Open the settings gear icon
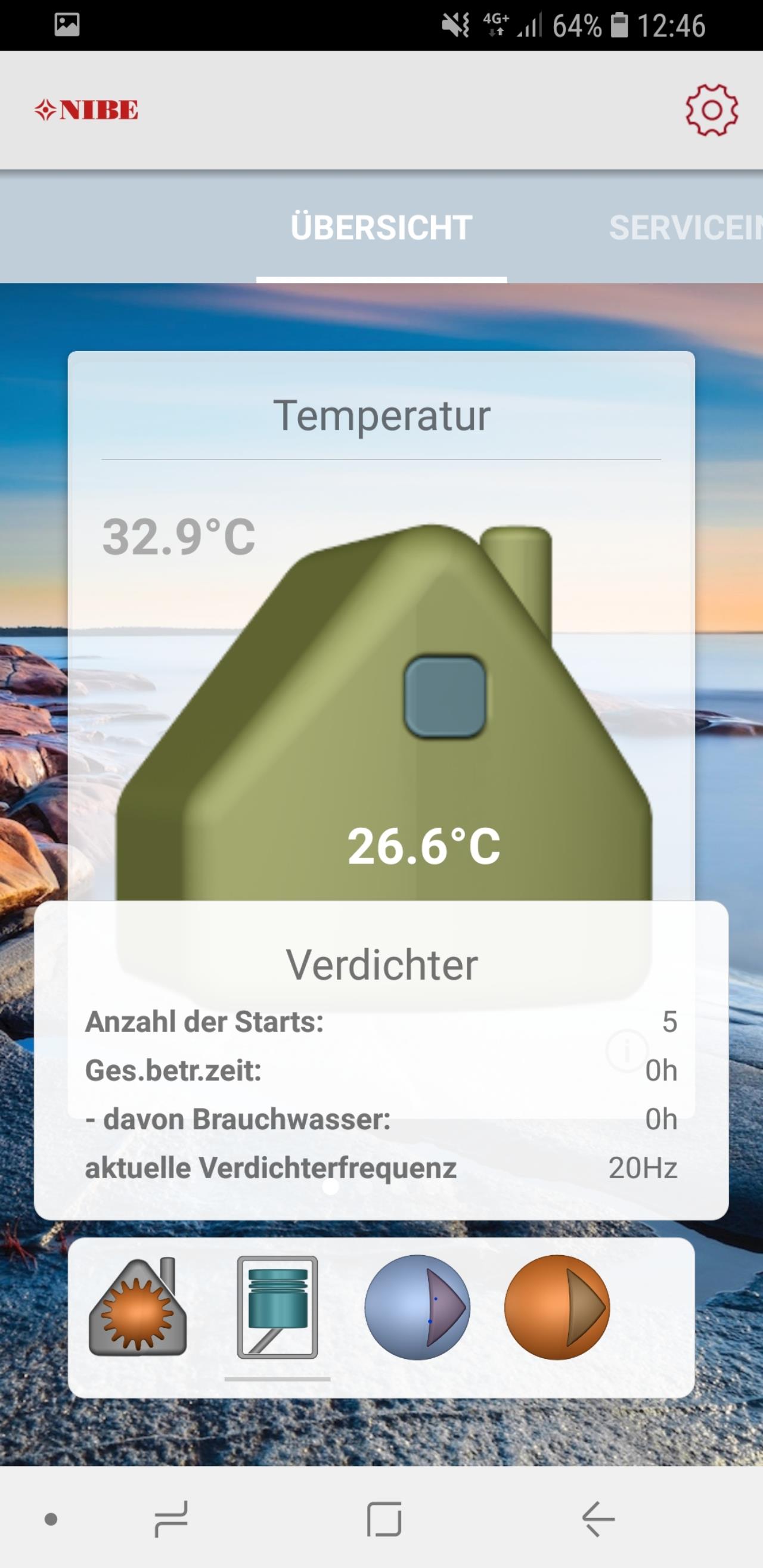 (x=711, y=110)
